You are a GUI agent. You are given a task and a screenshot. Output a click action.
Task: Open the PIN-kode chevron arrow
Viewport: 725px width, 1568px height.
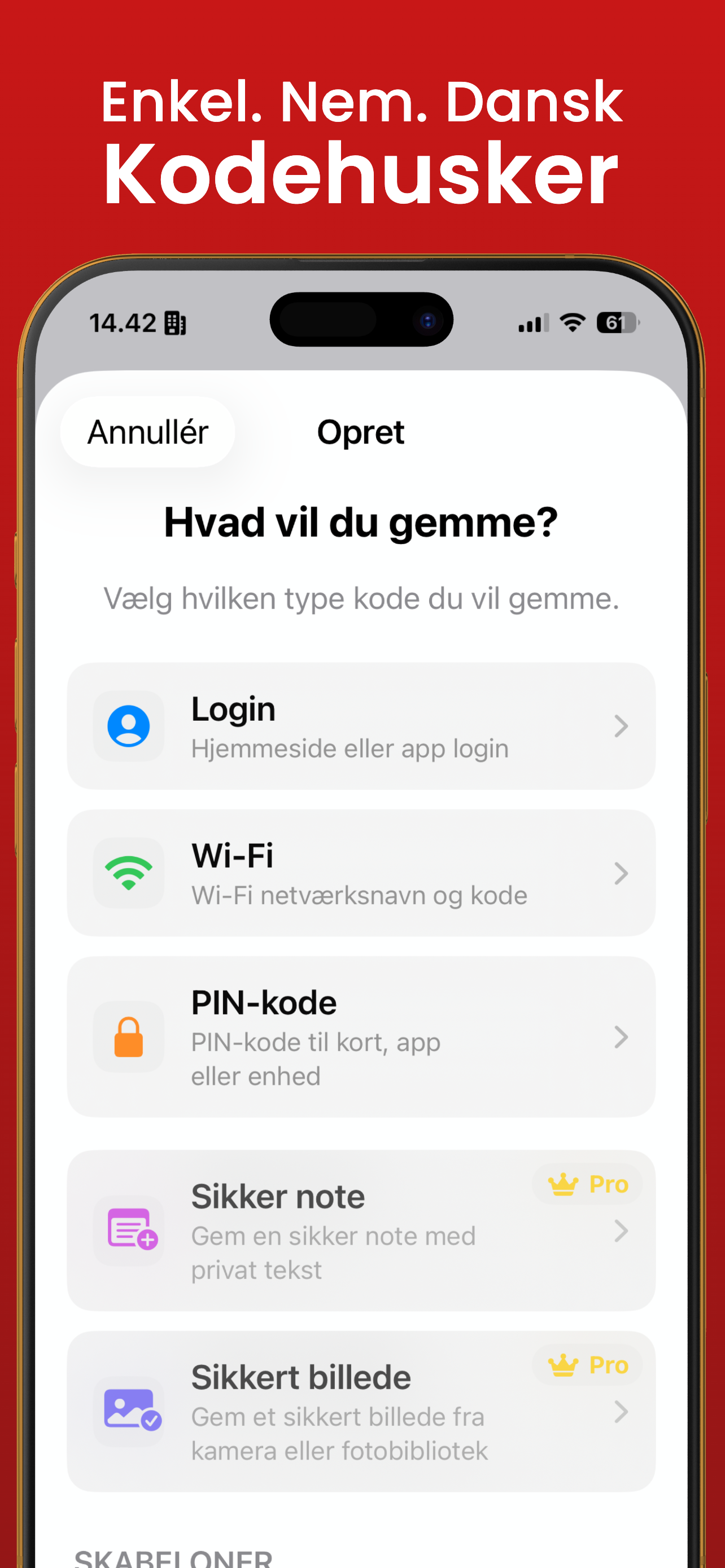(621, 1038)
